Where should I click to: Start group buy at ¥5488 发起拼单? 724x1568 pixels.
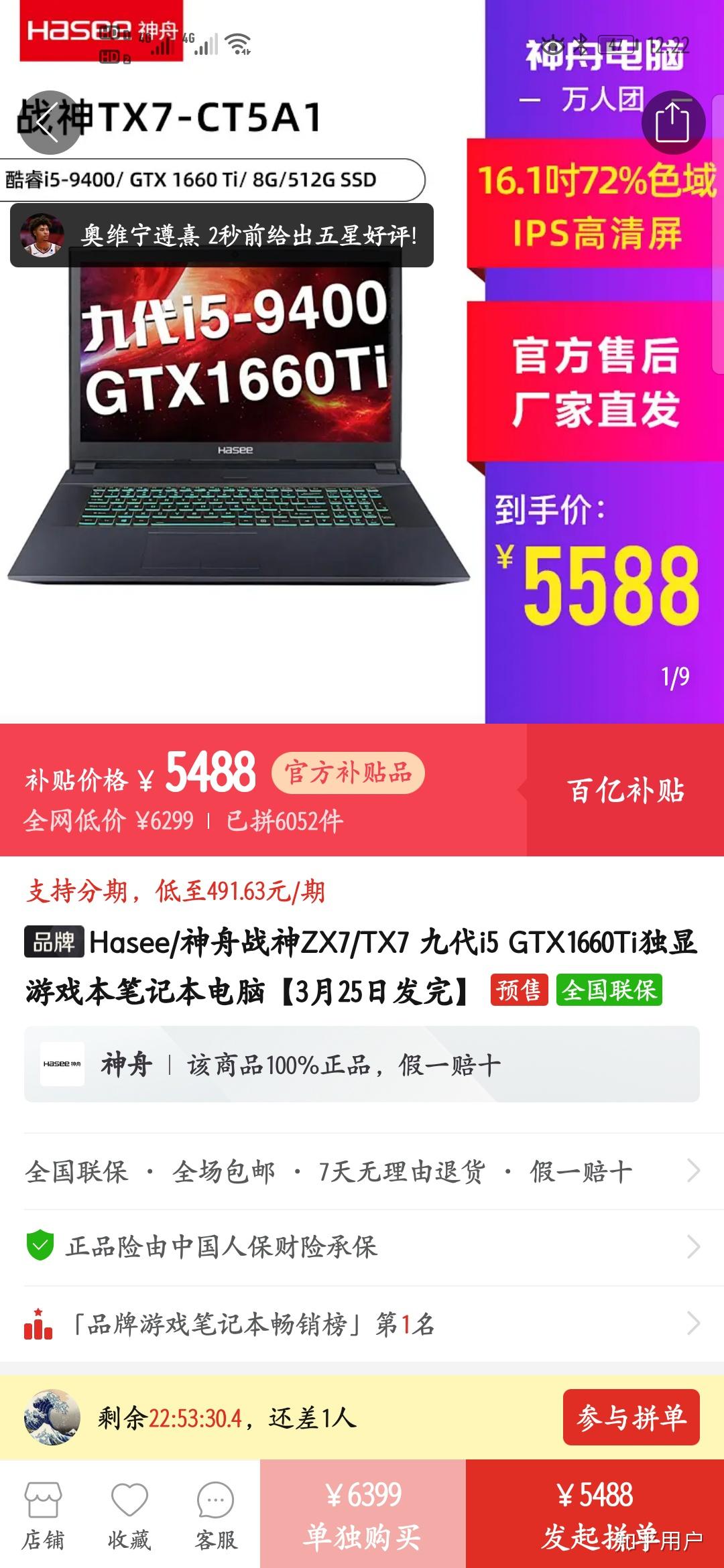595,1515
